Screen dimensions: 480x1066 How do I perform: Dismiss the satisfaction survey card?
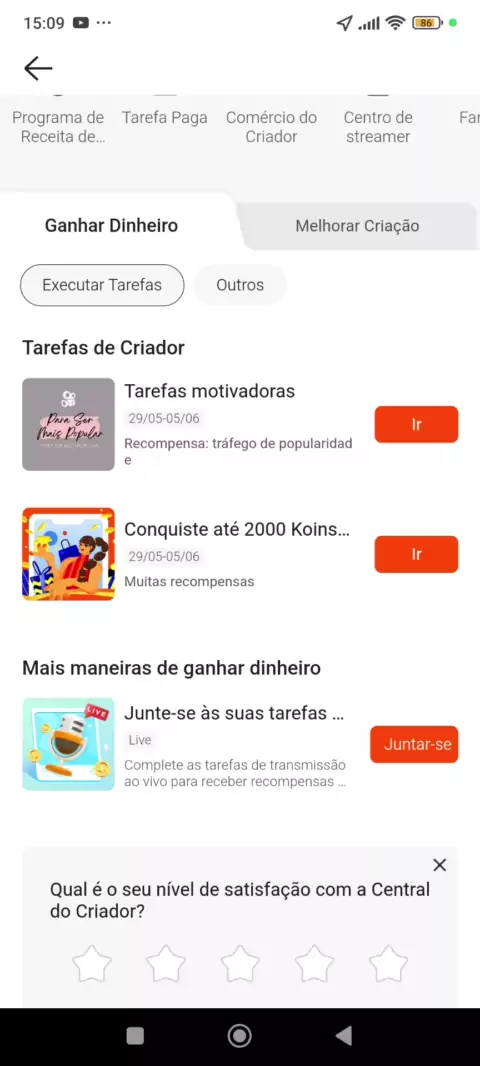(440, 865)
